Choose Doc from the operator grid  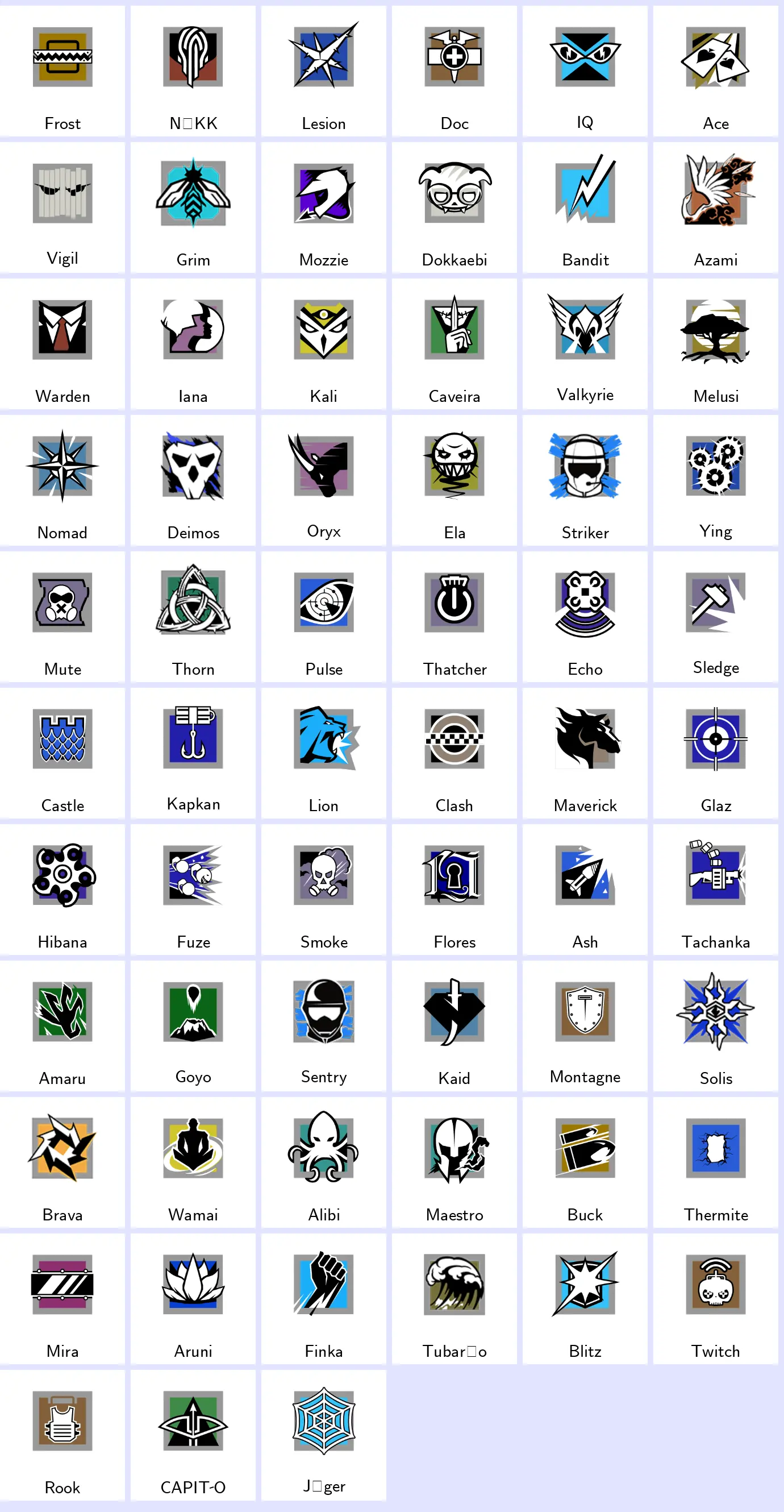tap(454, 72)
